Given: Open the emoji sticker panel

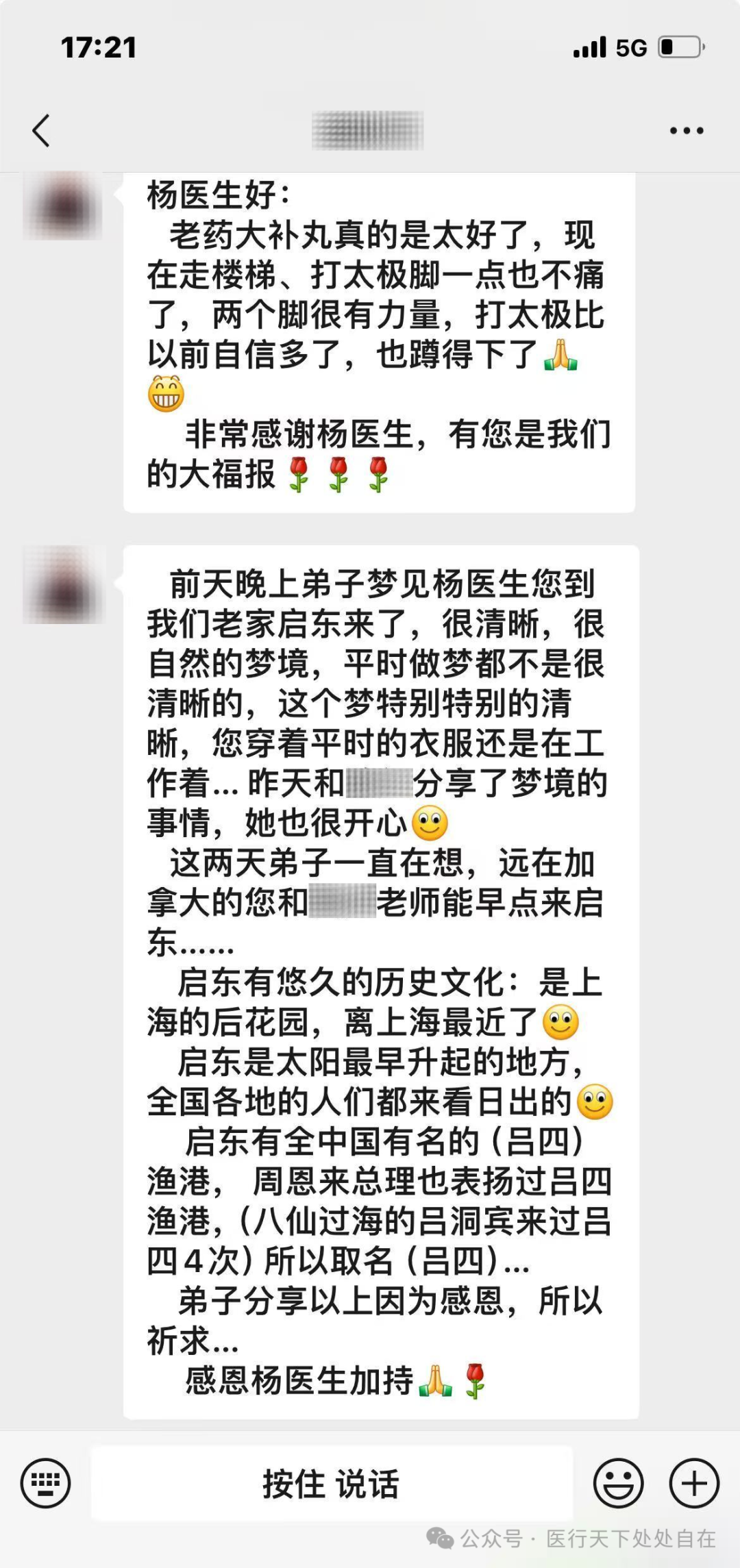Looking at the screenshot, I should point(618,1484).
